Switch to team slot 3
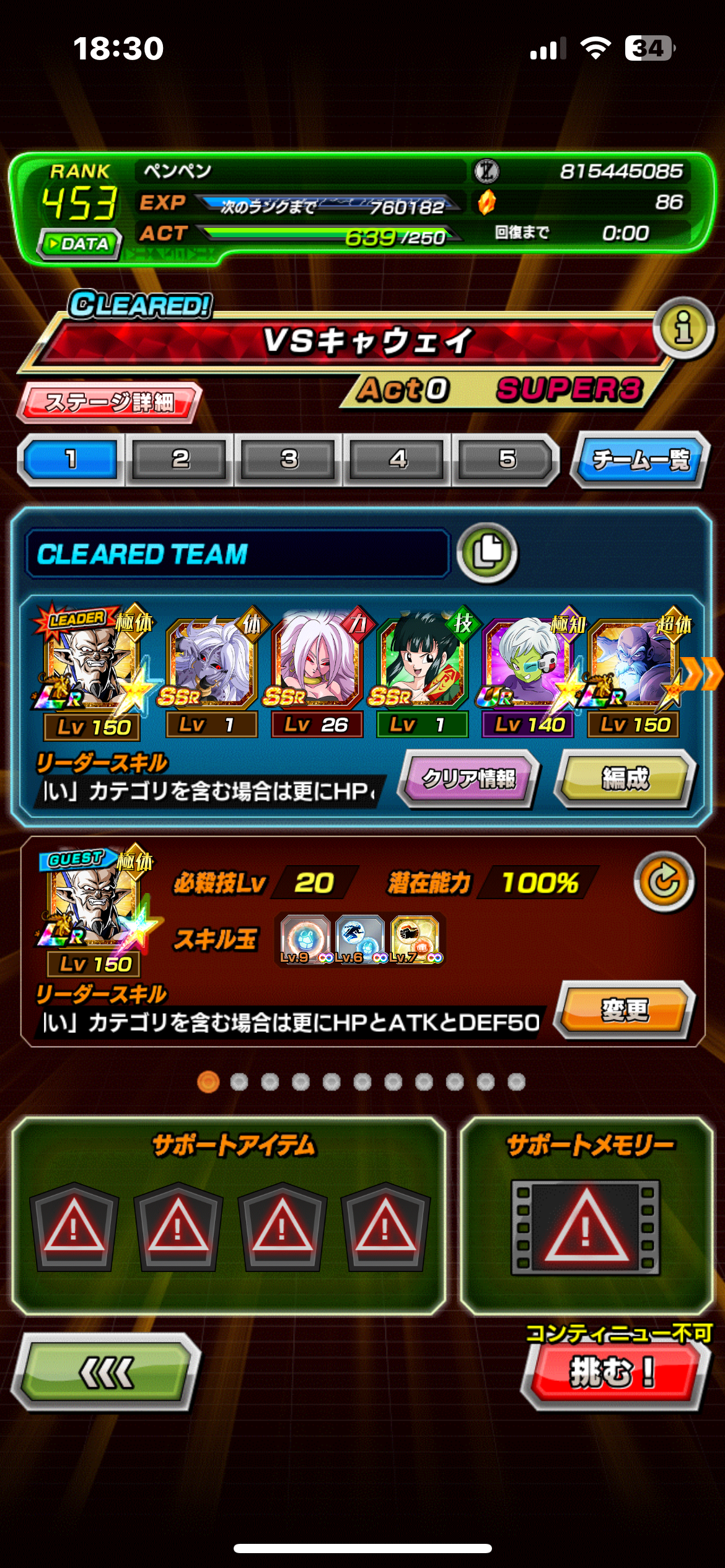725x1568 pixels. tap(289, 460)
